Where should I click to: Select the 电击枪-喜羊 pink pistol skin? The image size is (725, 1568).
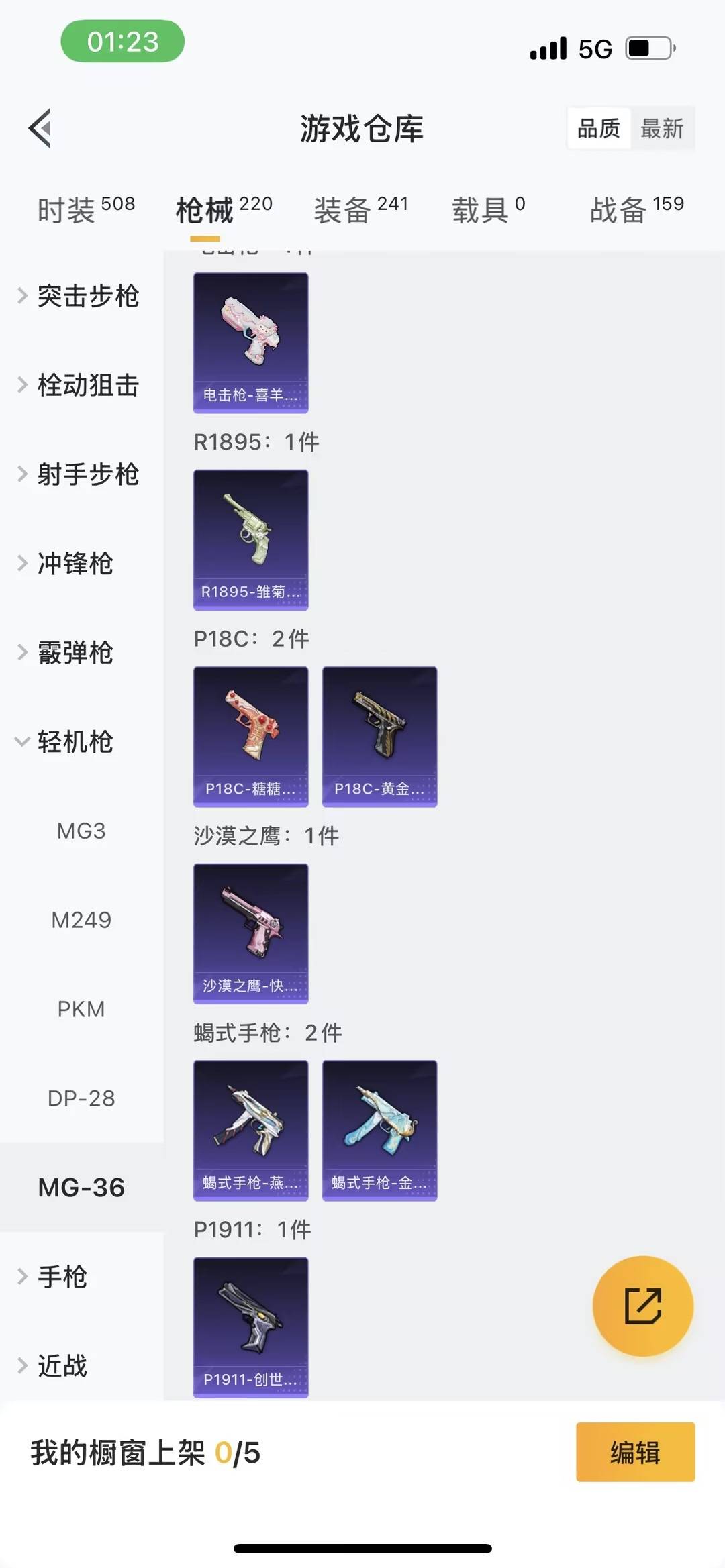point(250,339)
